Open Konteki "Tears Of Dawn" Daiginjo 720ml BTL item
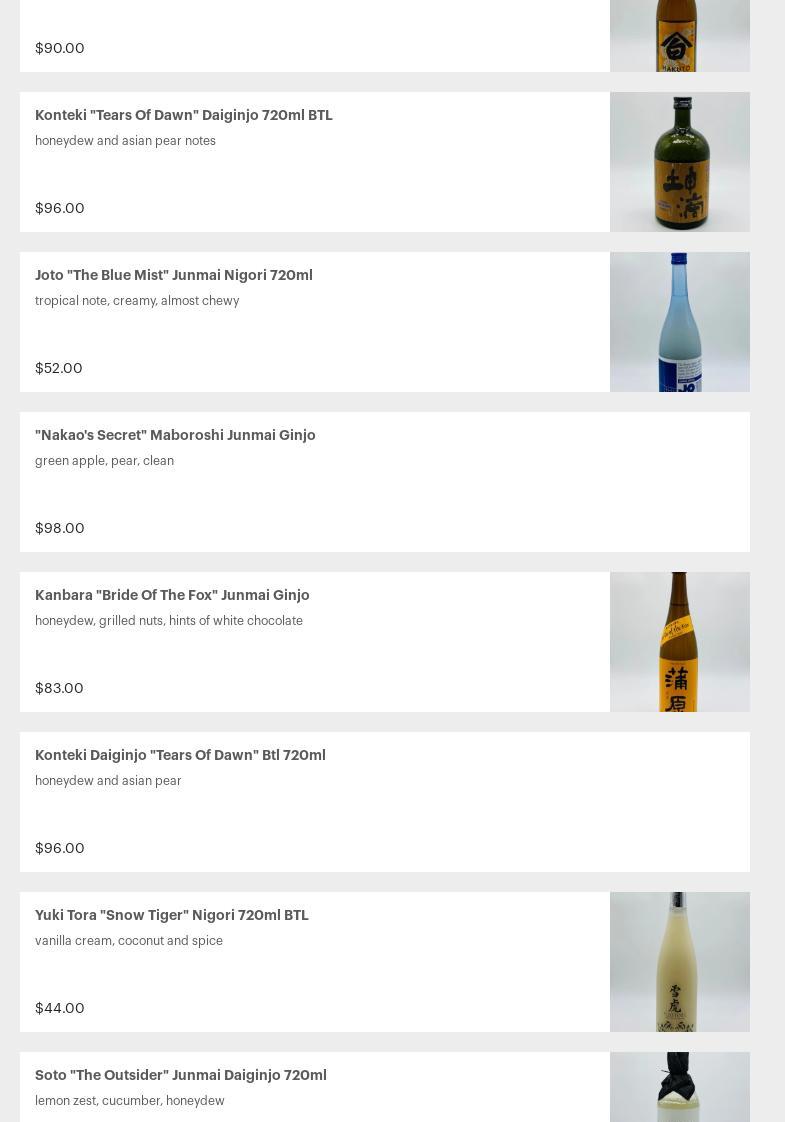Screen dimensions: 785x1122 (x=184, y=116)
